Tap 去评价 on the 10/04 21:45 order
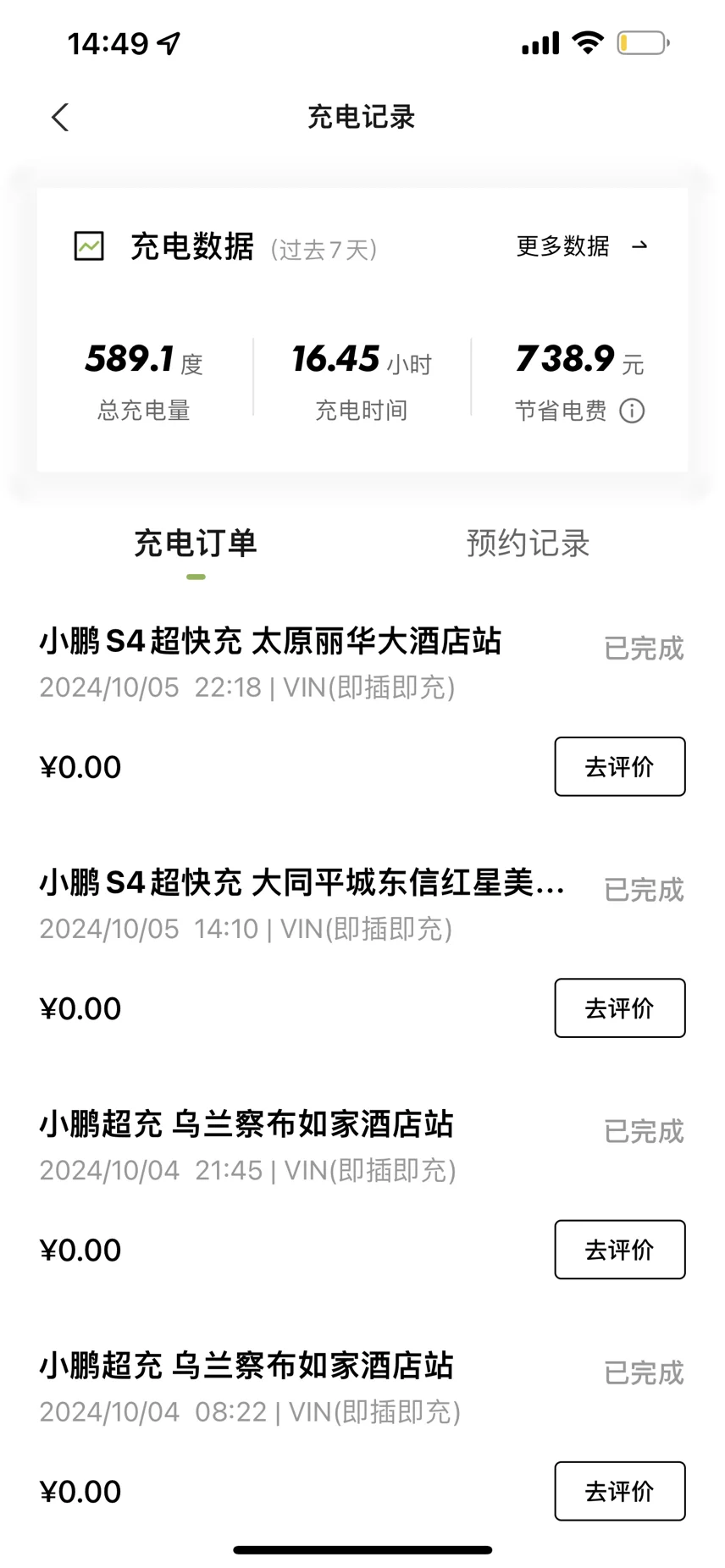This screenshot has height=1568, width=725. tap(619, 1250)
